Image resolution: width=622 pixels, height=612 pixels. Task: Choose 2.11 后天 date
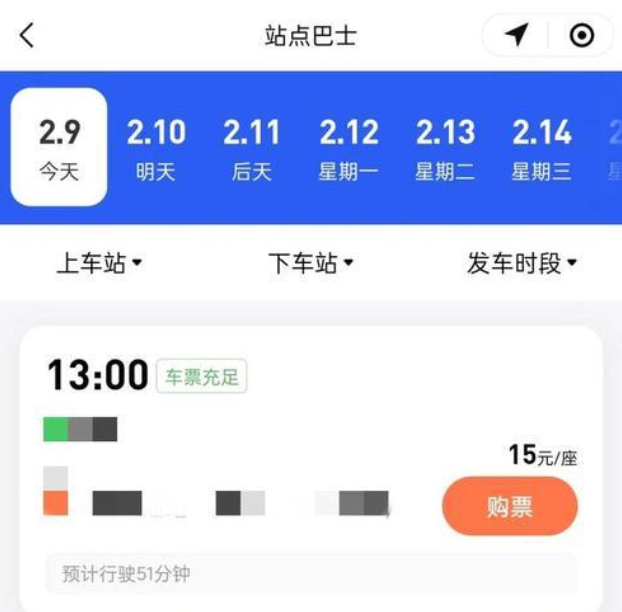(x=252, y=147)
